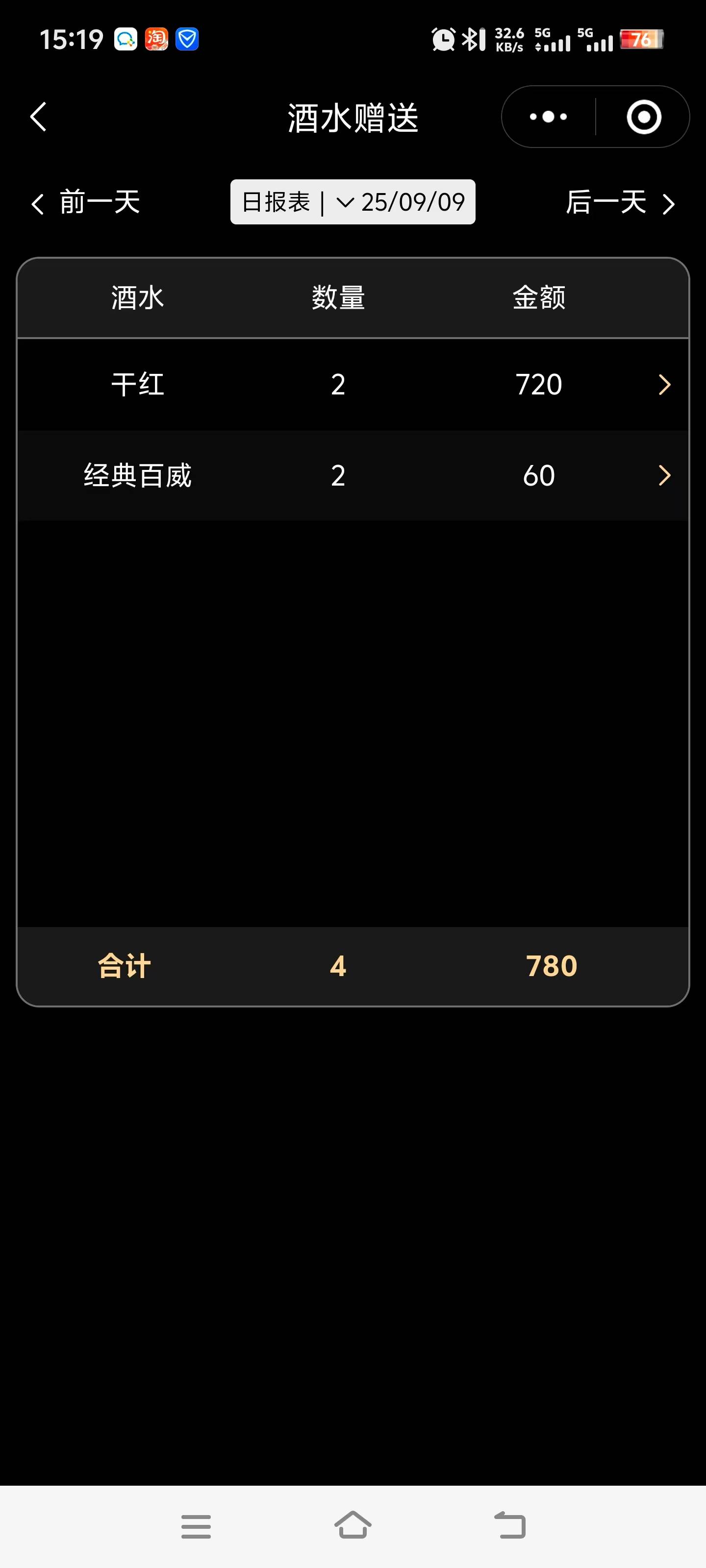Screen dimensions: 706x1568
Task: Go back using the top-left arrow
Action: coord(38,117)
